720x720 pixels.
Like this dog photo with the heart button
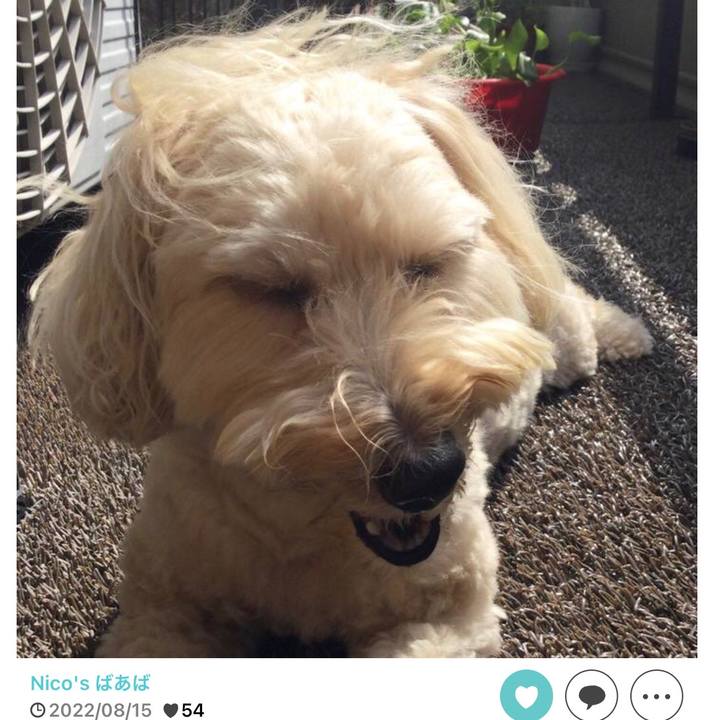coord(526,696)
